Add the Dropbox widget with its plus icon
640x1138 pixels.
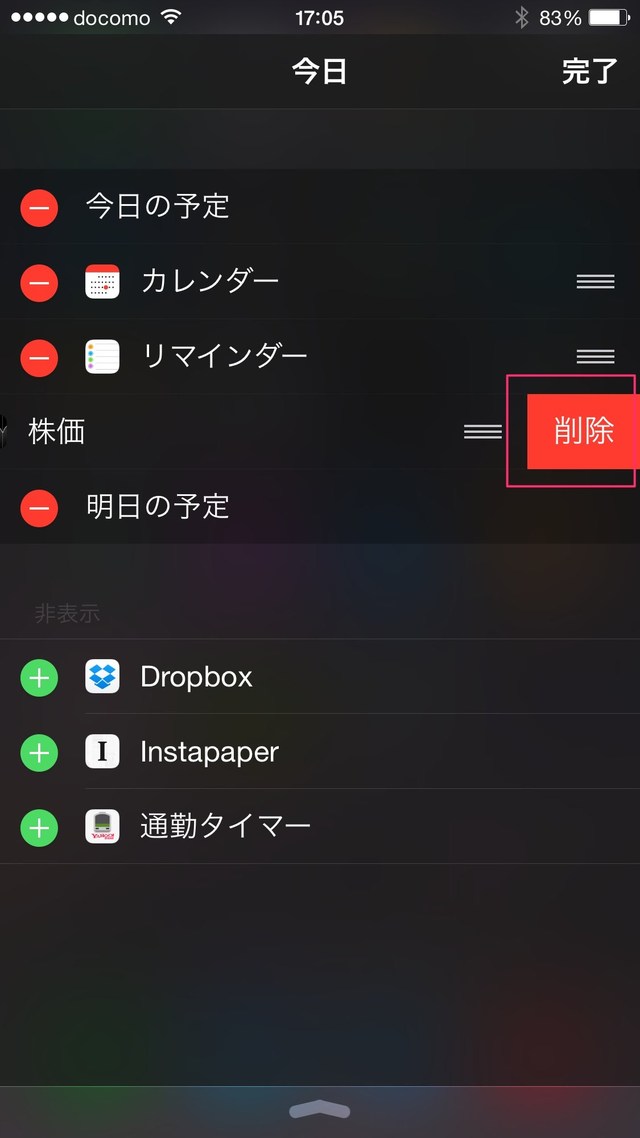[39, 678]
